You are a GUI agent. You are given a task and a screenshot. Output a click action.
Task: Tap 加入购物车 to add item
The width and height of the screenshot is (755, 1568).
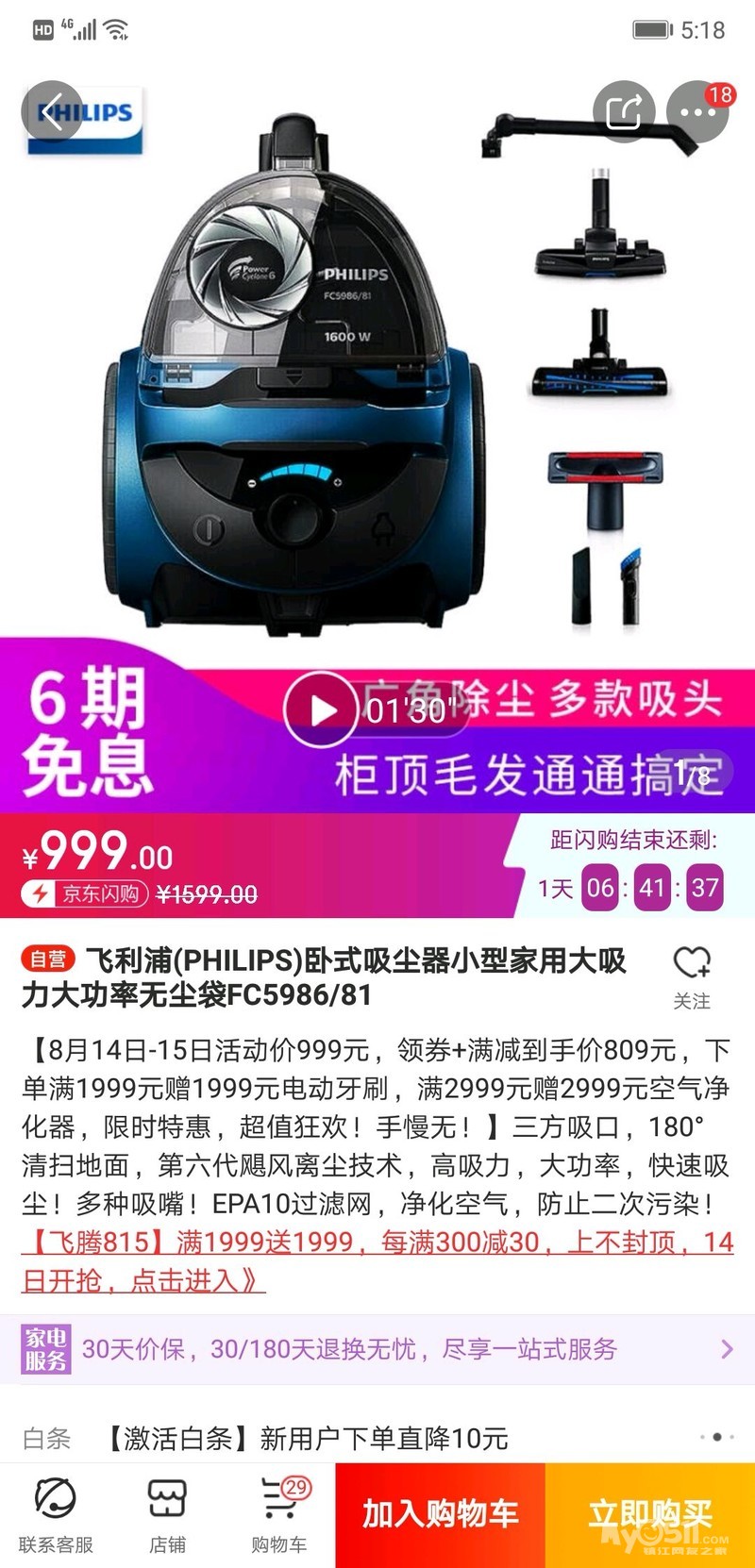pos(441,1515)
